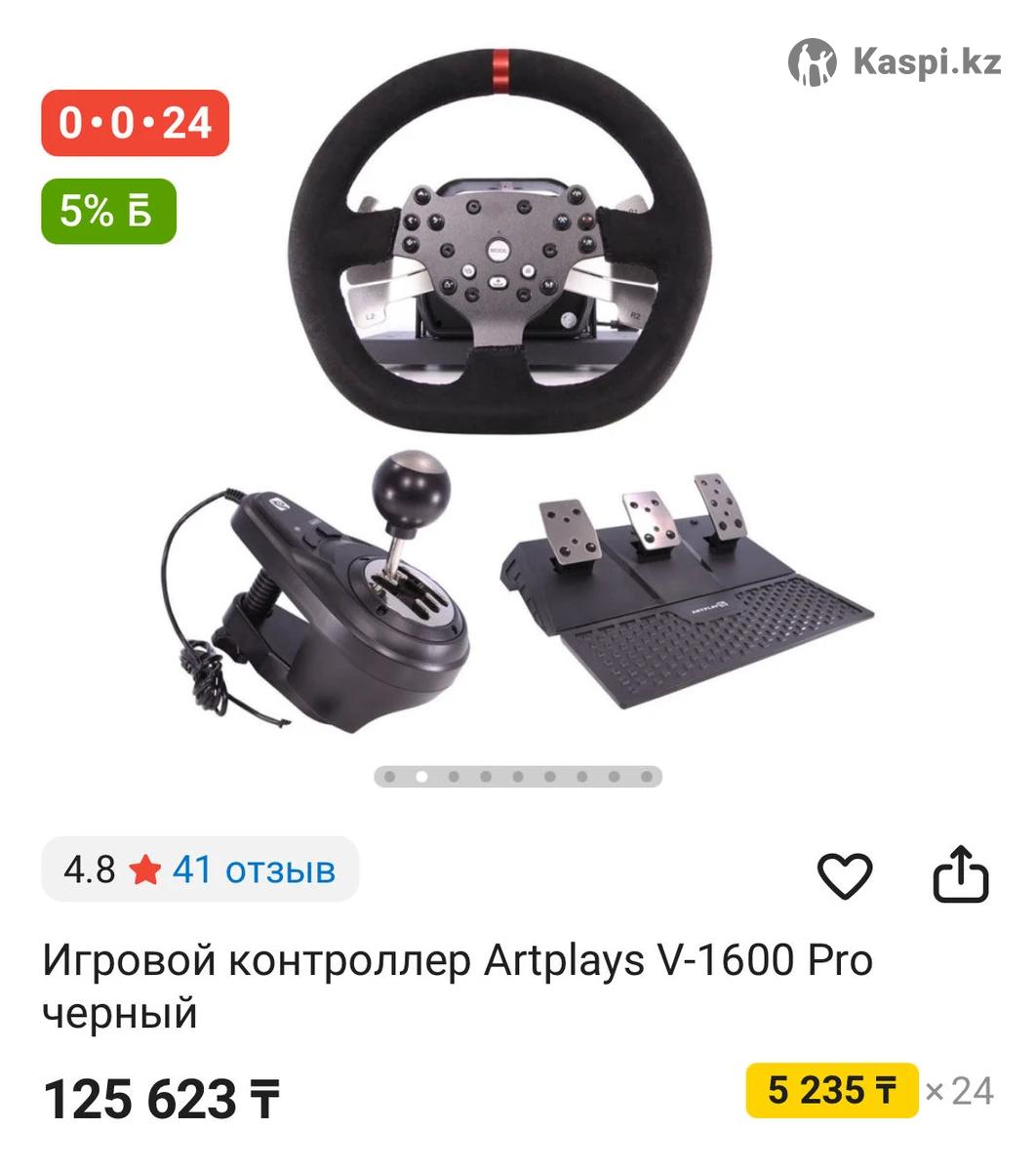
Task: Share this product listing
Action: (961, 874)
